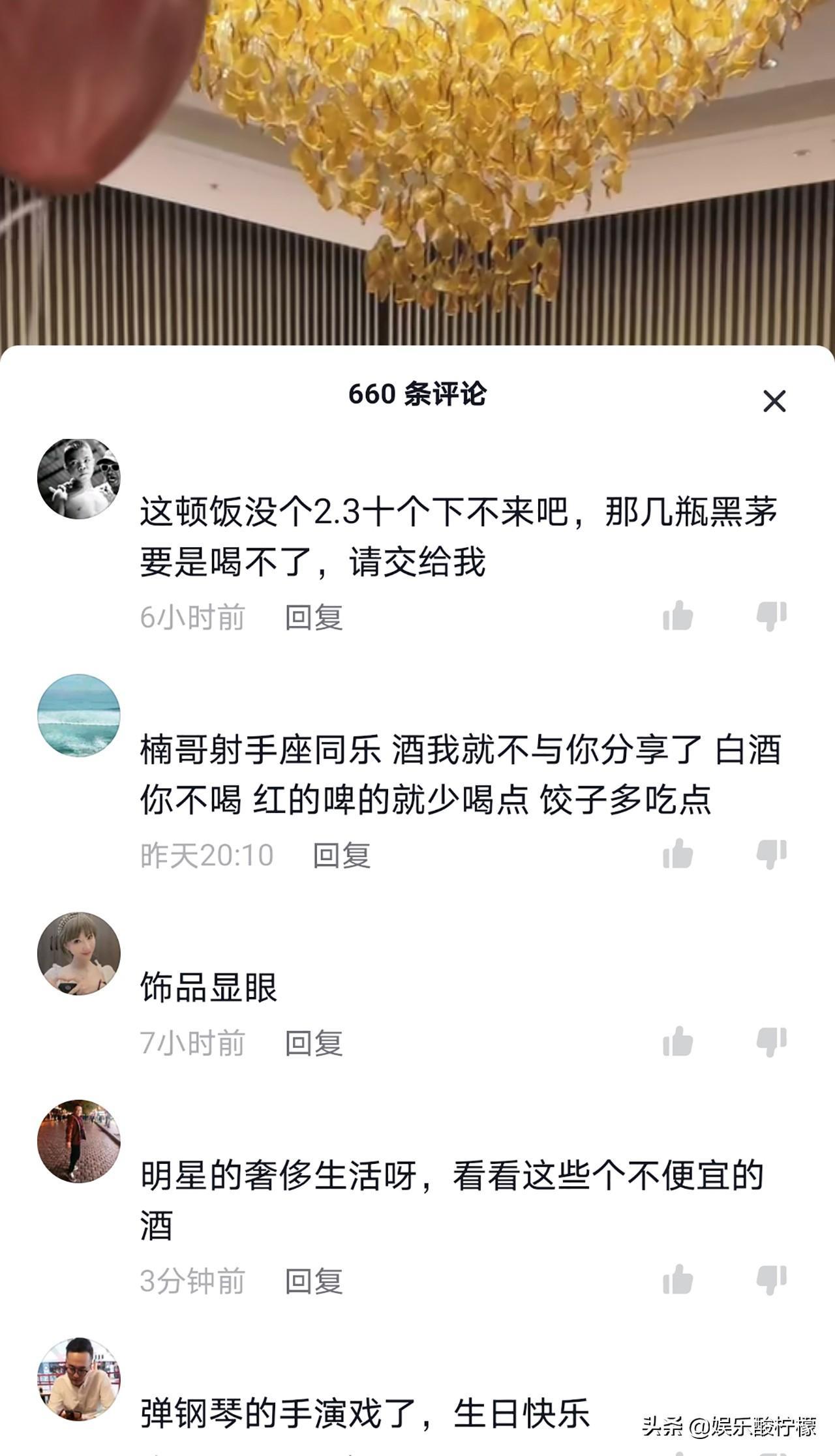Open avatar next to 明星的奢侈生活 comment
835x1456 pixels.
79,1141
